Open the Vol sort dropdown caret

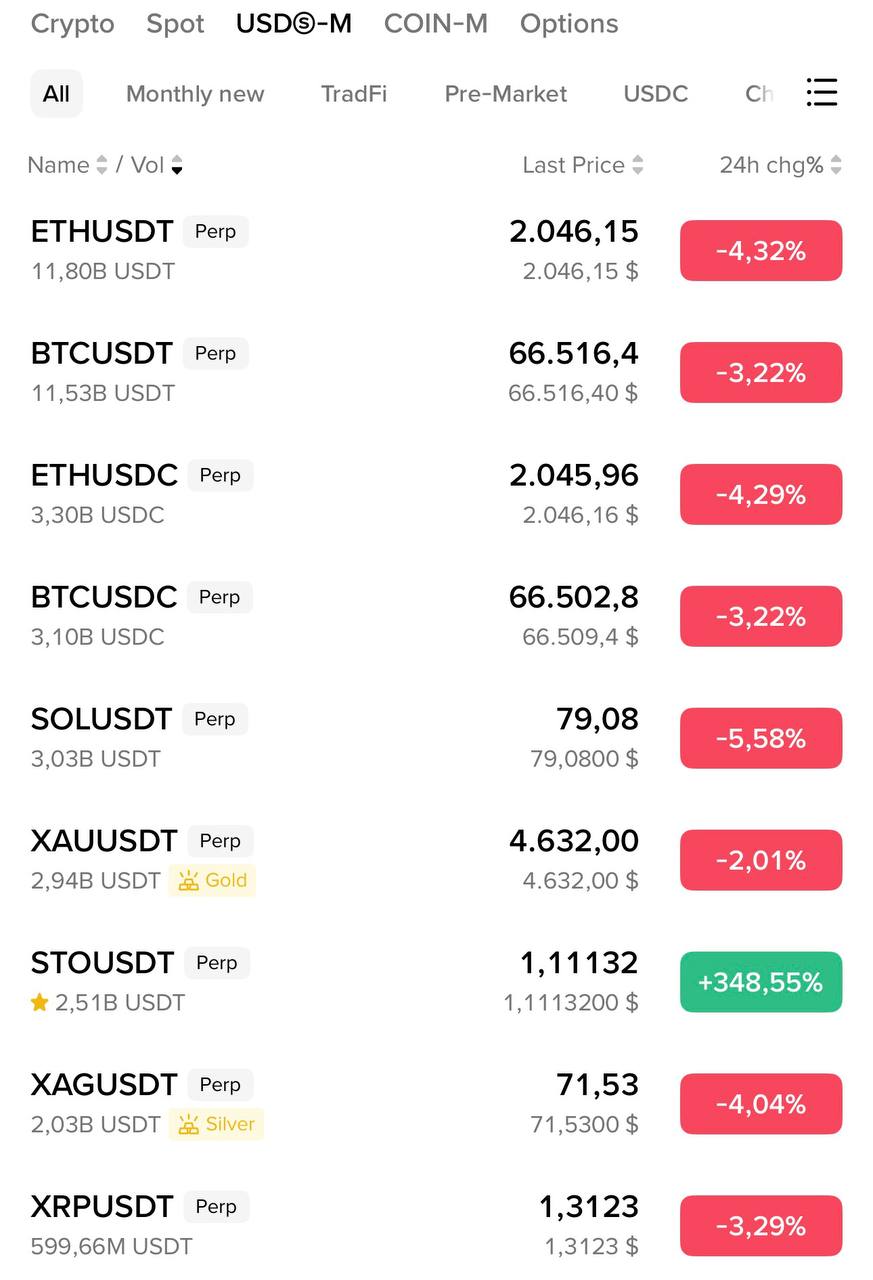coord(177,168)
